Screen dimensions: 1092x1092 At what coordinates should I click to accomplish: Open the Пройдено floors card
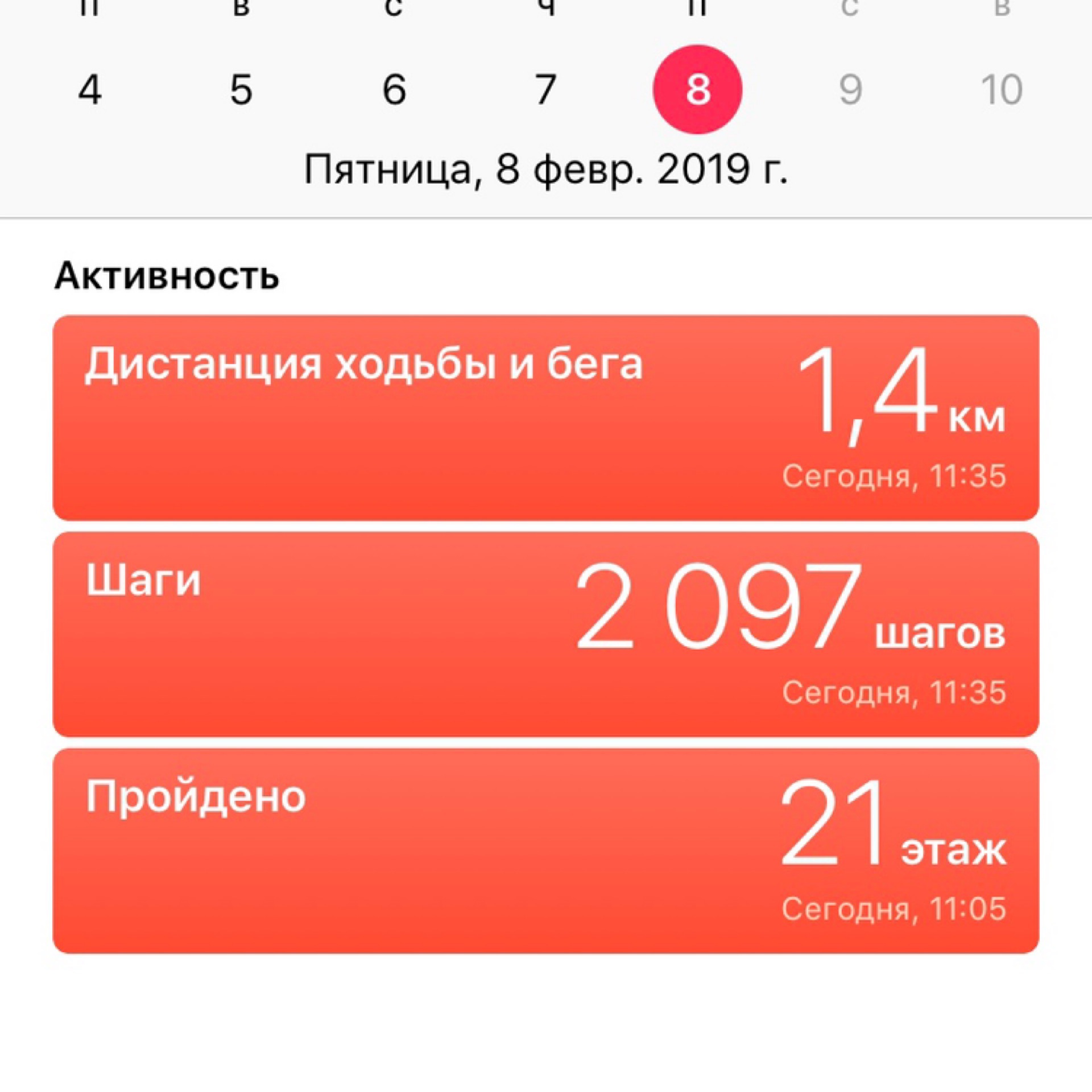tap(545, 851)
